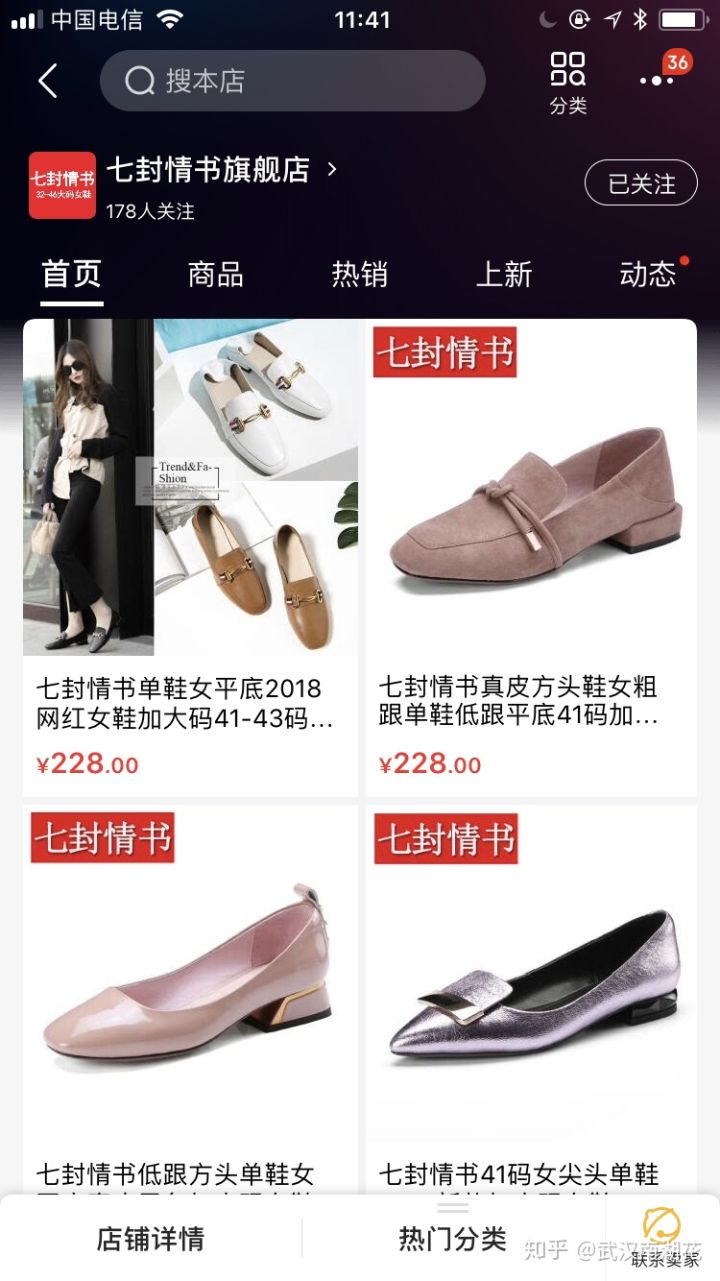Go back using the back arrow
Viewport: 720px width, 1281px height.
coord(48,81)
